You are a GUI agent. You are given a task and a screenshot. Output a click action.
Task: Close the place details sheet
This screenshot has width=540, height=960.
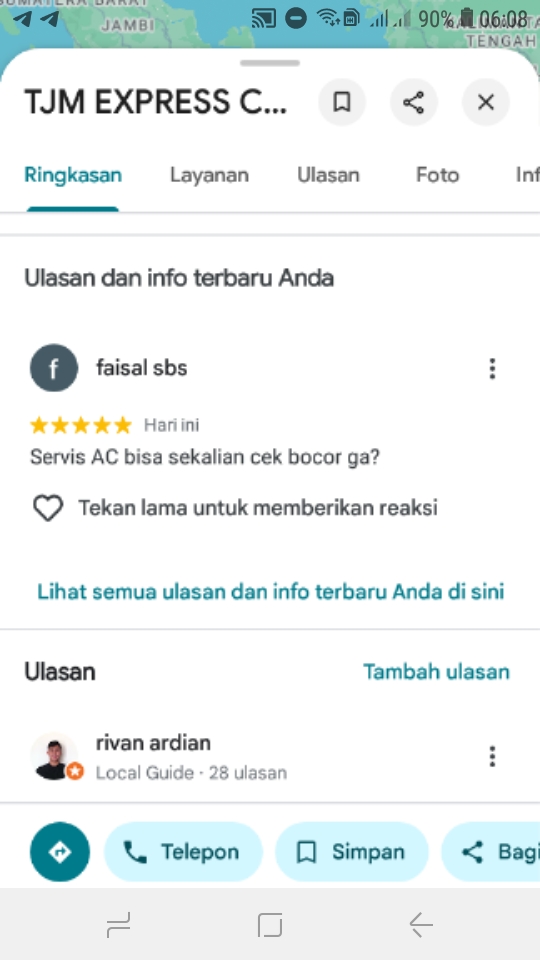pyautogui.click(x=486, y=102)
